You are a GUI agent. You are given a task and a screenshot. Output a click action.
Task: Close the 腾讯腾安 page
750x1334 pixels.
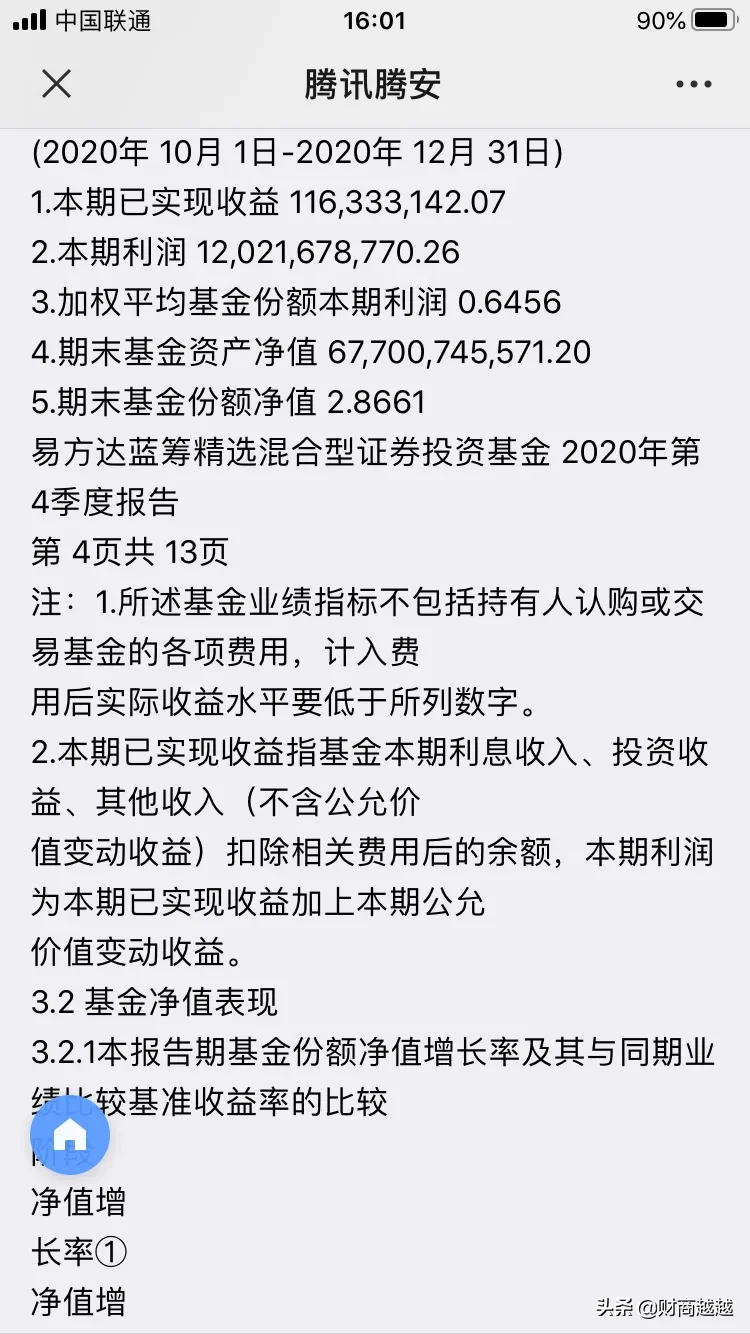pos(57,84)
